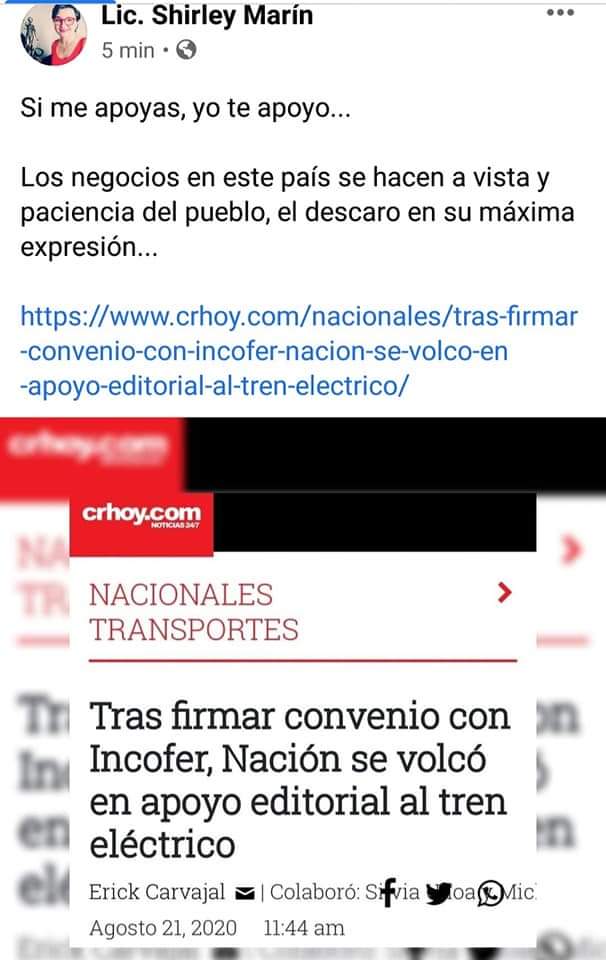Open the crhoy.com article link
Viewport: 606px width, 960px height.
tap(298, 351)
